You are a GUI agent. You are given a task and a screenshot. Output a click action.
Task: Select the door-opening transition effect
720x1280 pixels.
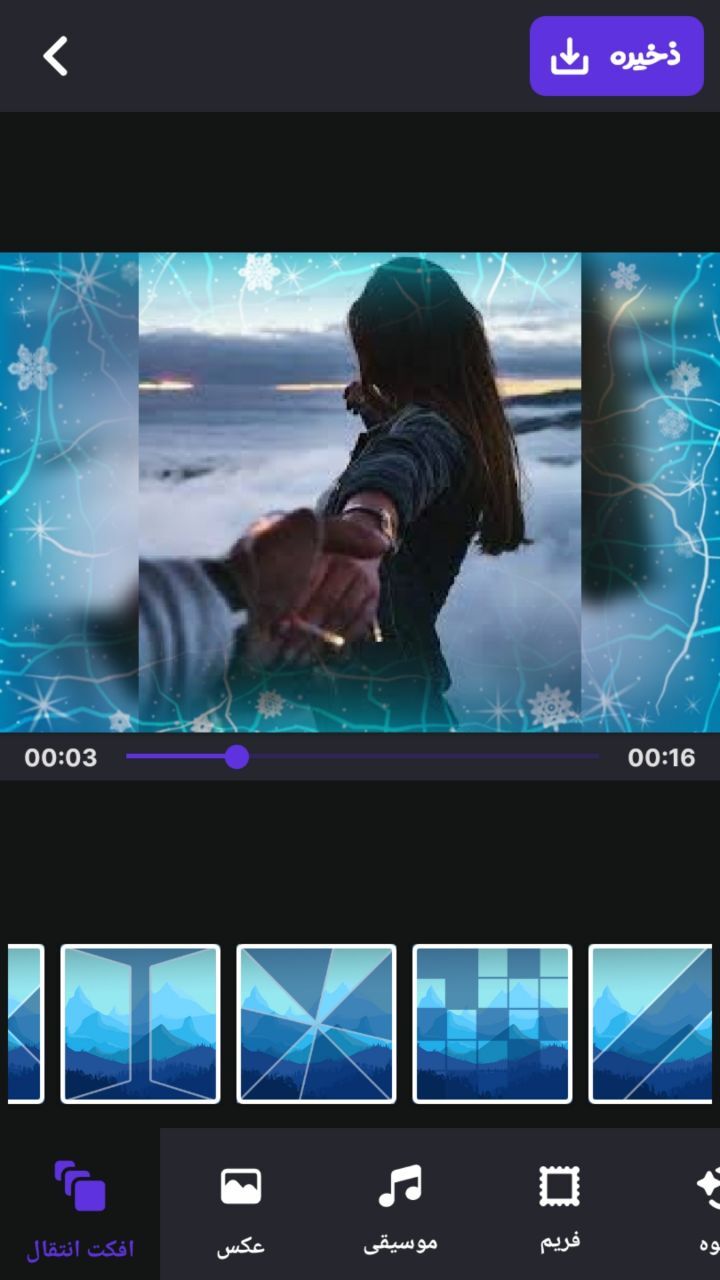140,1023
